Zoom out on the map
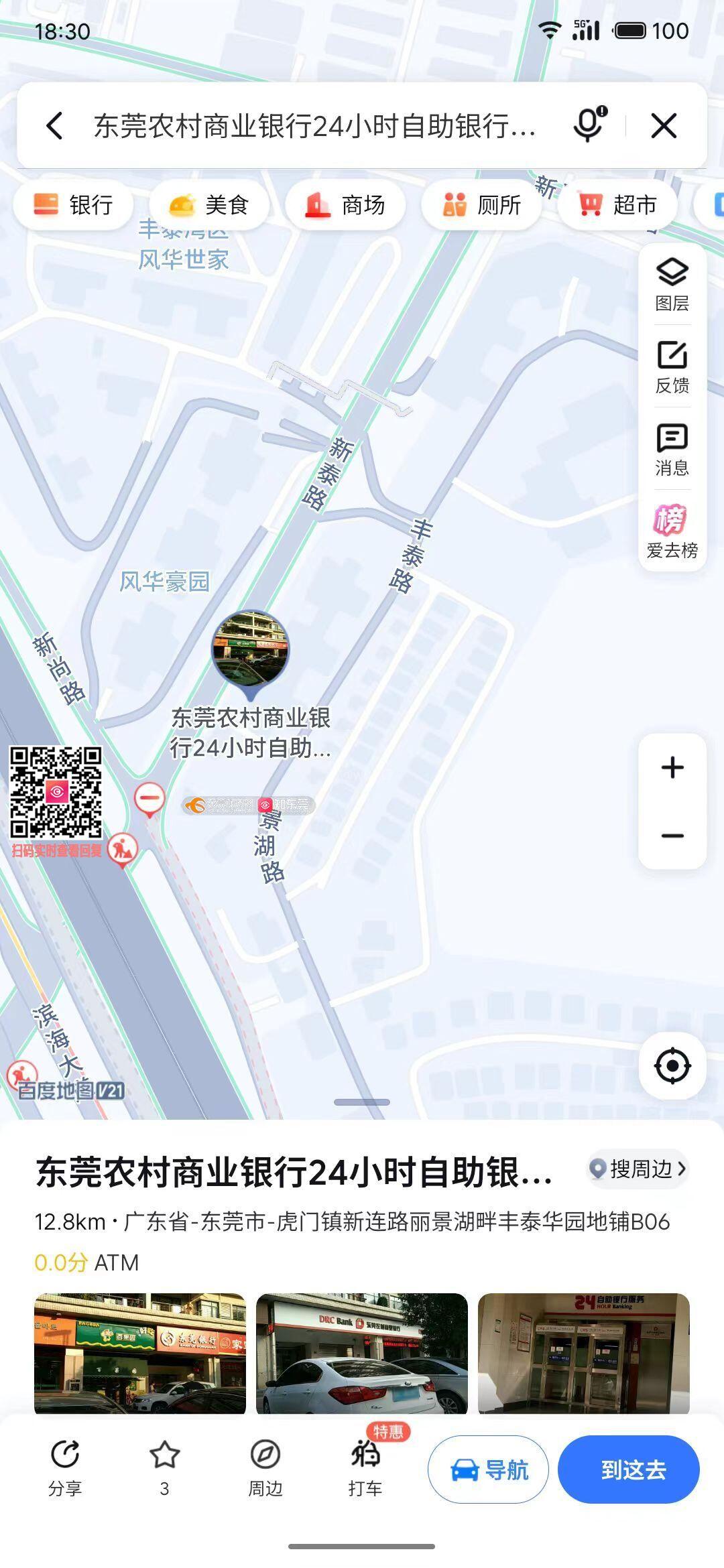Screen dimensions: 724x1568 [672, 836]
